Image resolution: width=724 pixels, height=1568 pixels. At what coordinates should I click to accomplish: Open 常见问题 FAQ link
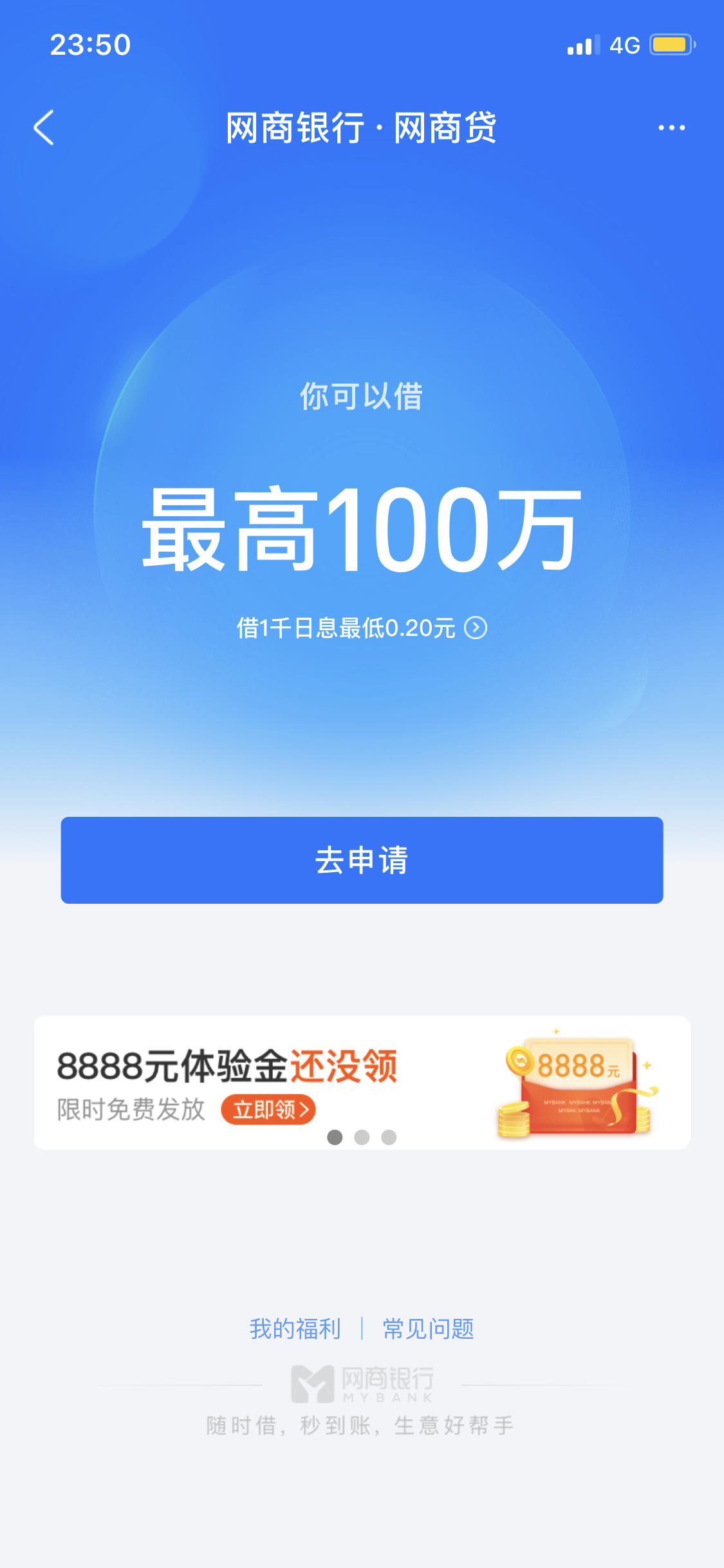429,1328
